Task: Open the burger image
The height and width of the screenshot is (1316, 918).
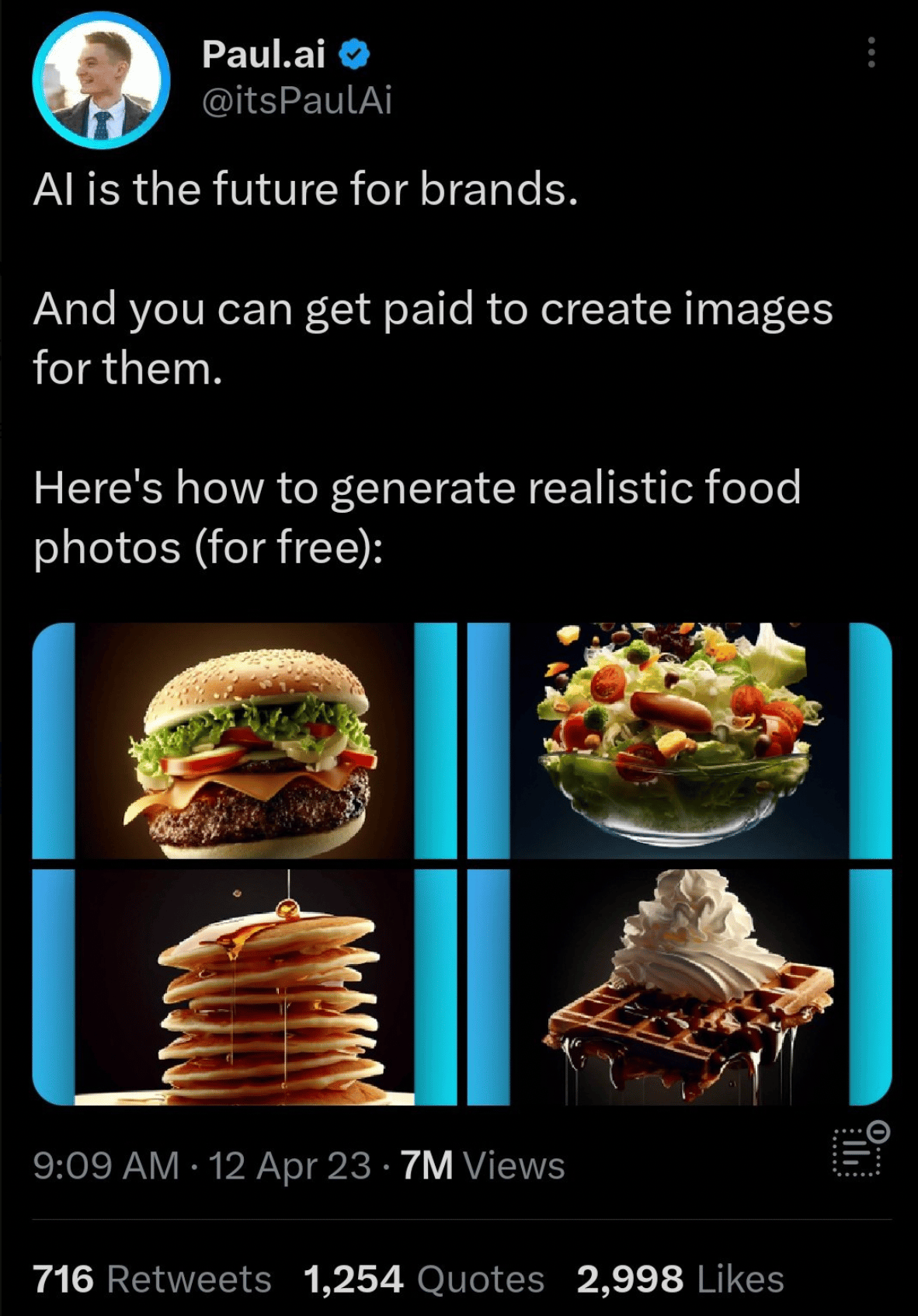Action: 245,740
